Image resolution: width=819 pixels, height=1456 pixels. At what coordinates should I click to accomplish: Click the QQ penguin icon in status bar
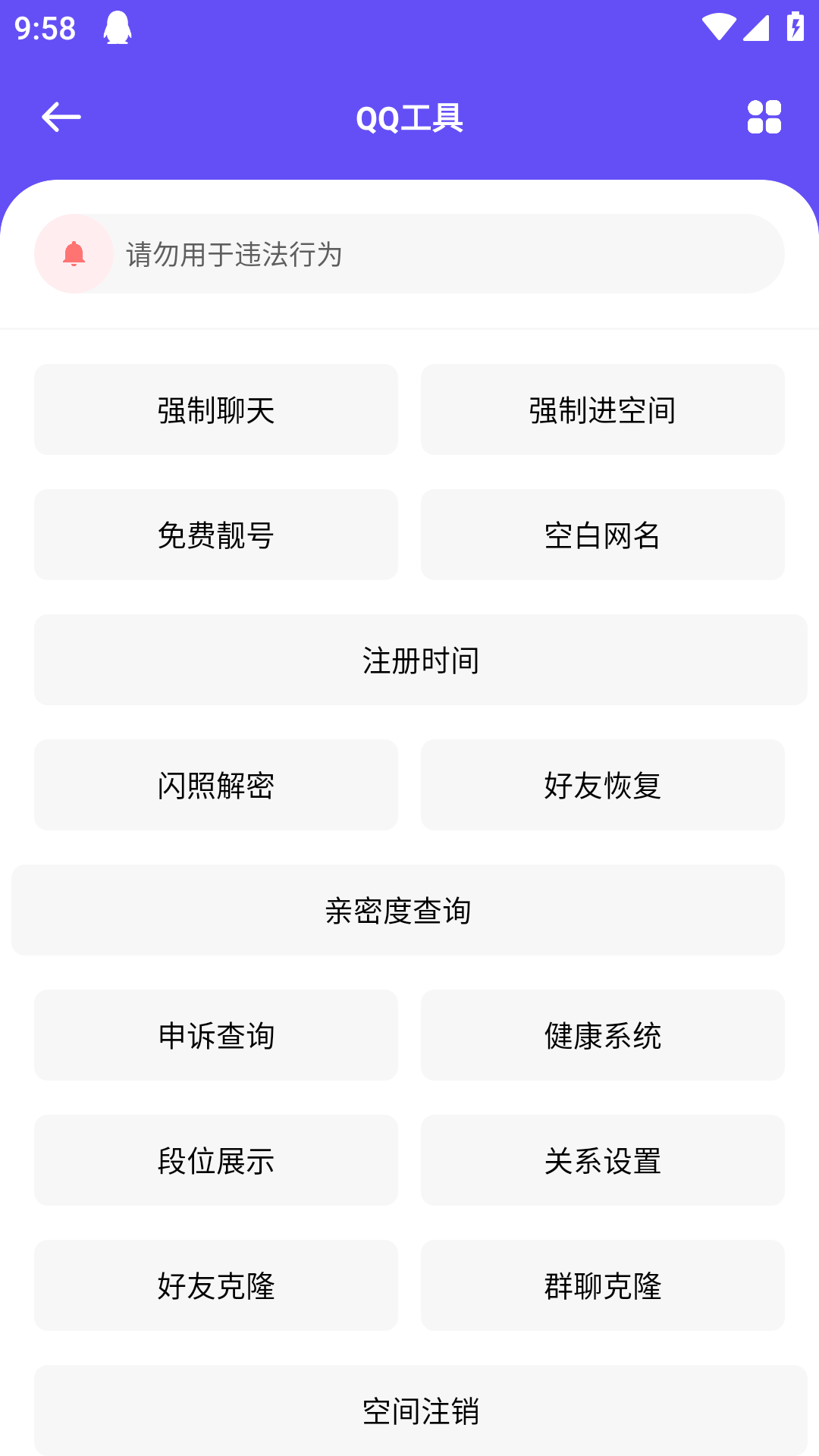point(118,28)
